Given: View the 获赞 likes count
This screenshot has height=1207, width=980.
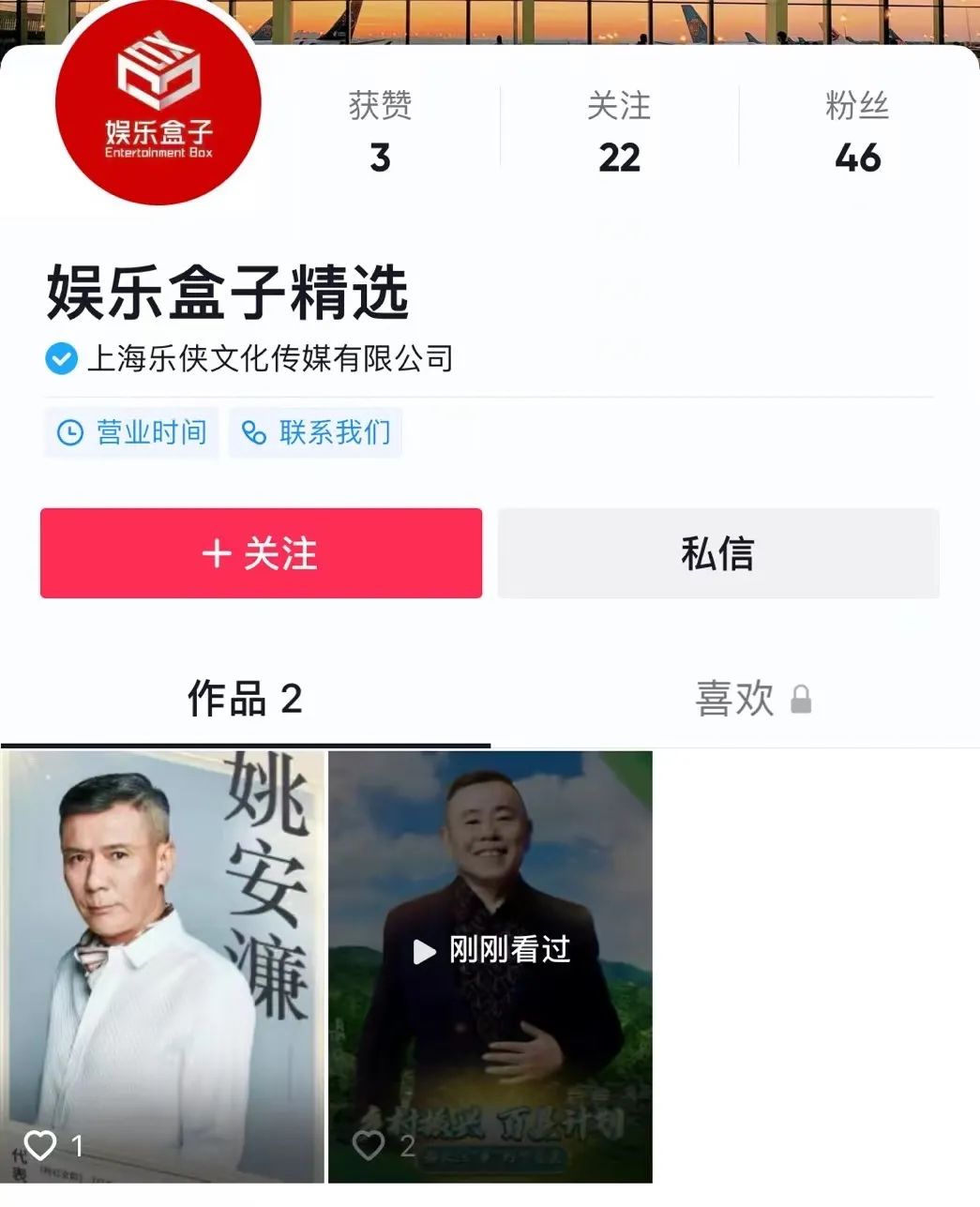Looking at the screenshot, I should coord(380,131).
